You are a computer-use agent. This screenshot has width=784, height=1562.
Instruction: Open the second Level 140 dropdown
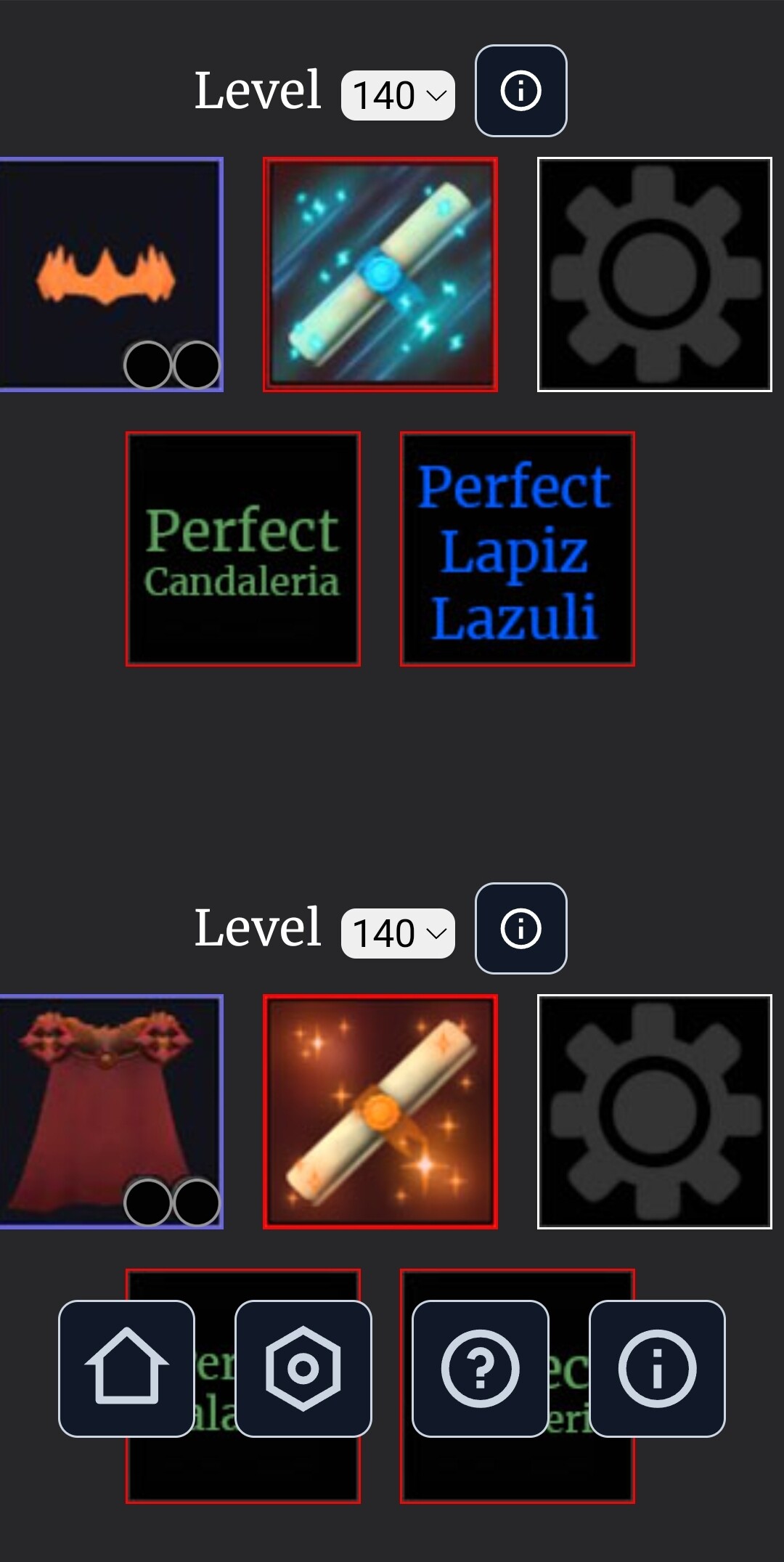click(398, 933)
